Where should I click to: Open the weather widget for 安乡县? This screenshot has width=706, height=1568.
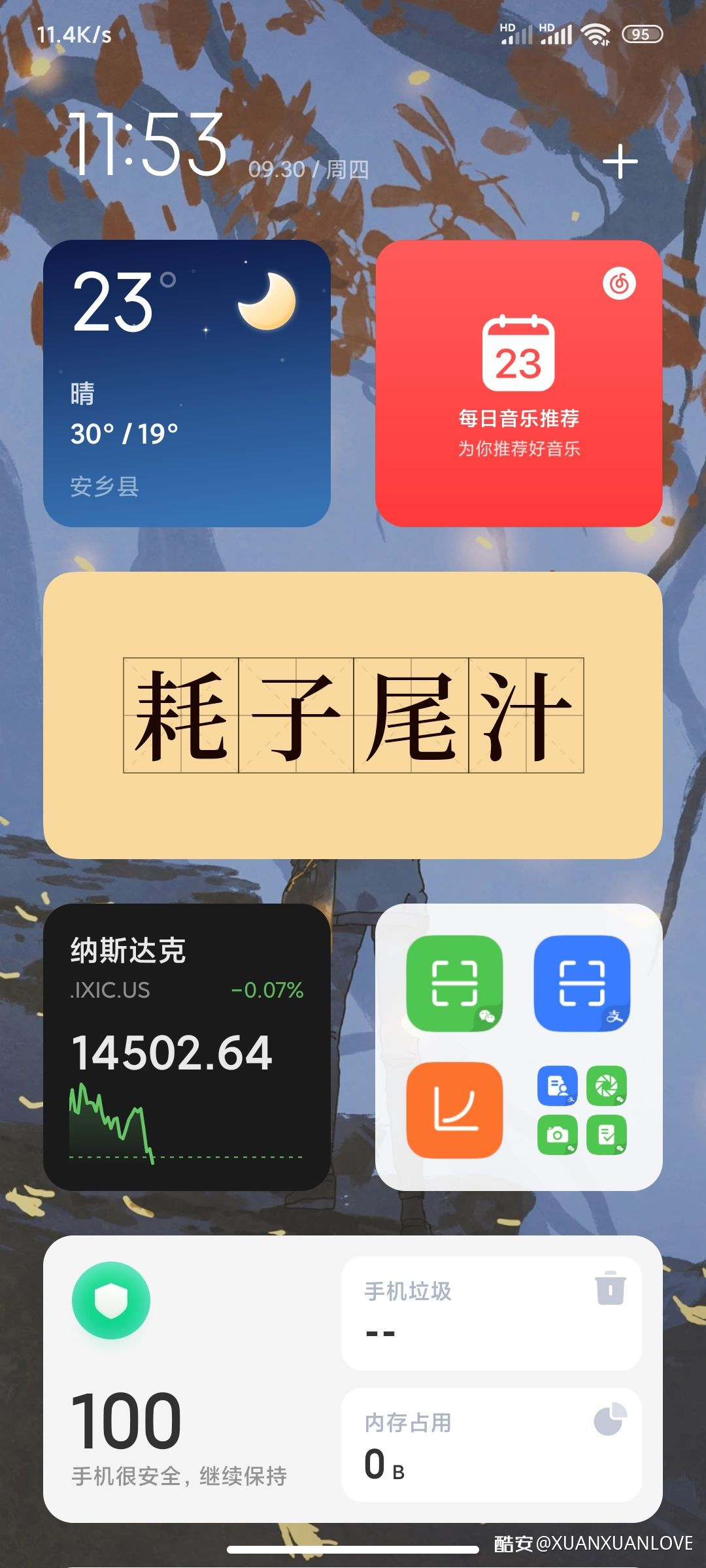[187, 384]
